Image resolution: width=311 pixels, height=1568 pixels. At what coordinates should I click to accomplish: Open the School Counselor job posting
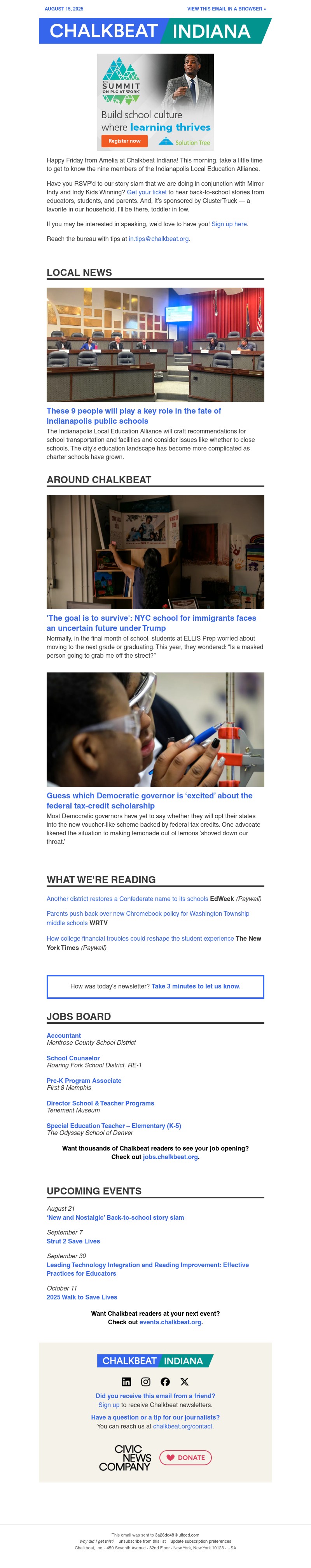tap(73, 1058)
